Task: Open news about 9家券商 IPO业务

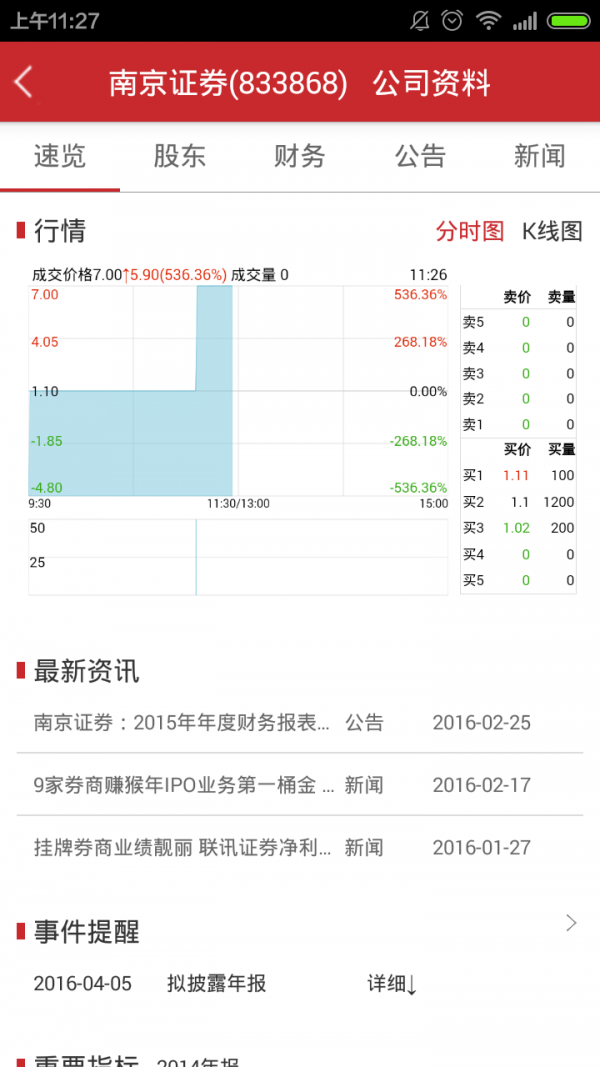Action: (300, 785)
